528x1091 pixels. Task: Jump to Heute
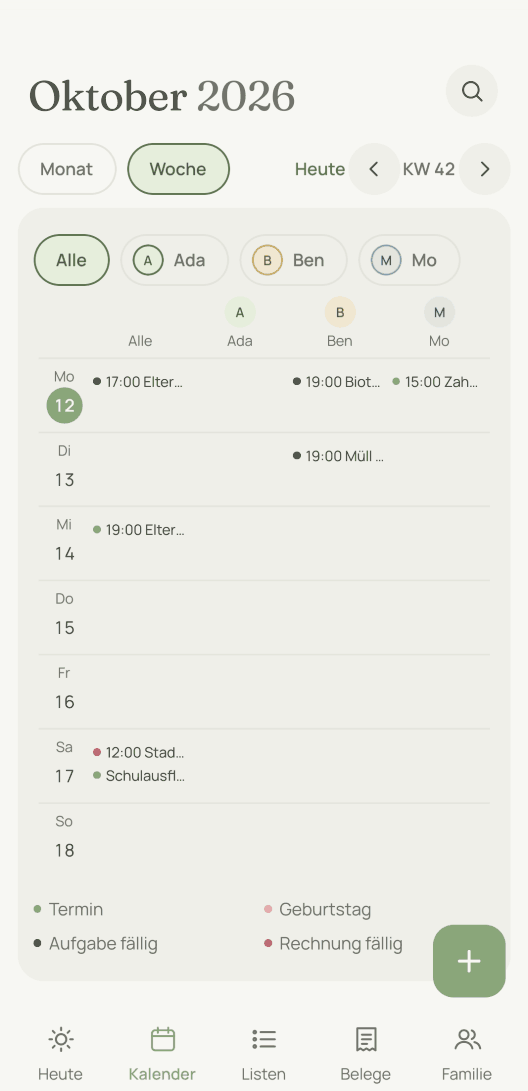(320, 169)
